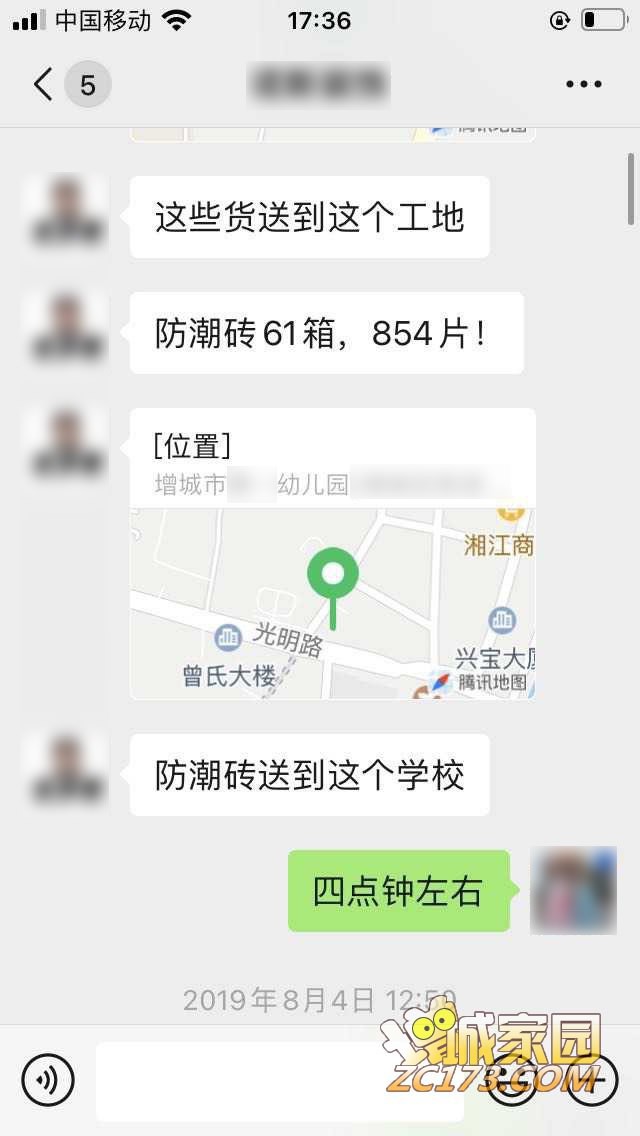Focus the message text field
640x1136 pixels.
click(x=280, y=1080)
